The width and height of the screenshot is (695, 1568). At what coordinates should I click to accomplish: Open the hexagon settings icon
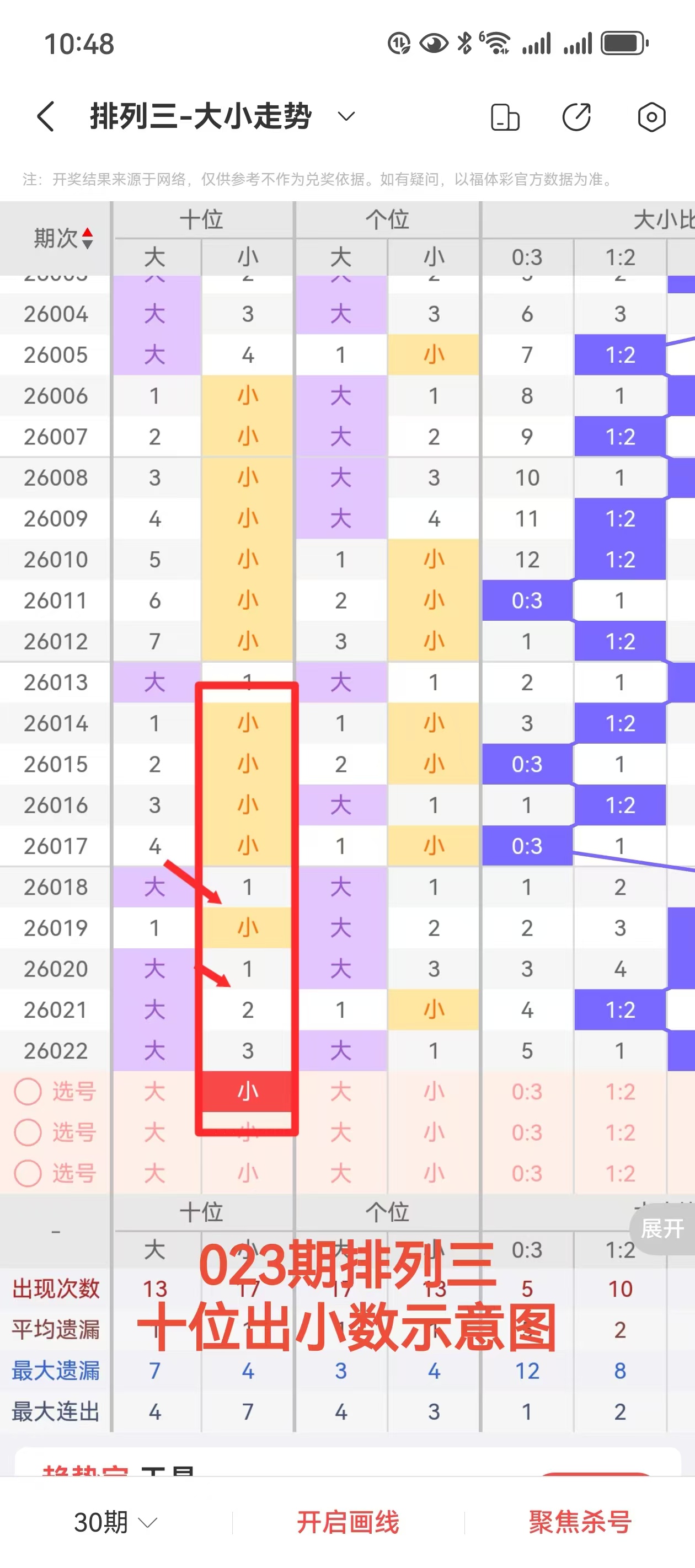pyautogui.click(x=651, y=117)
